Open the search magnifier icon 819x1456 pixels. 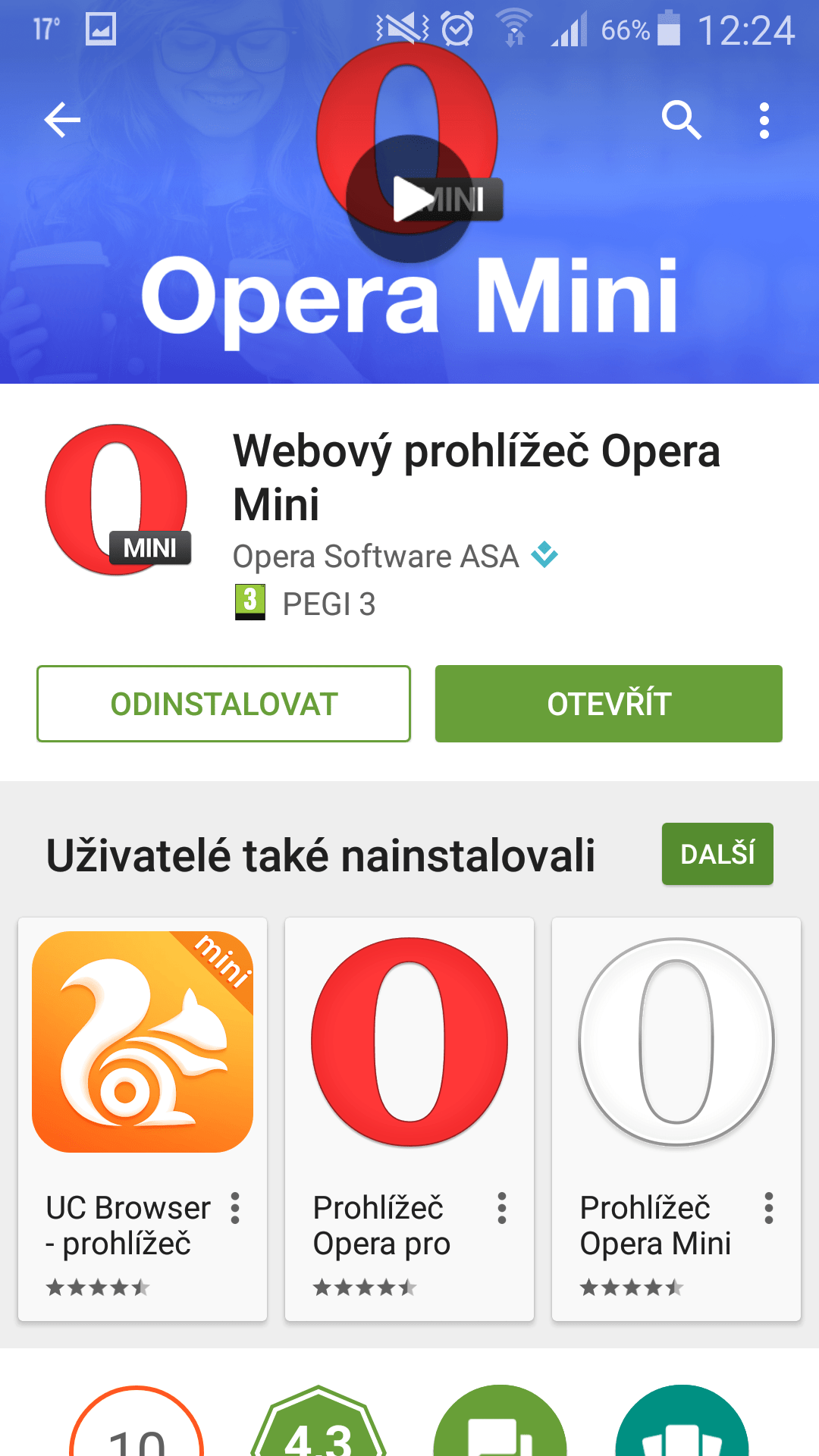pos(680,120)
